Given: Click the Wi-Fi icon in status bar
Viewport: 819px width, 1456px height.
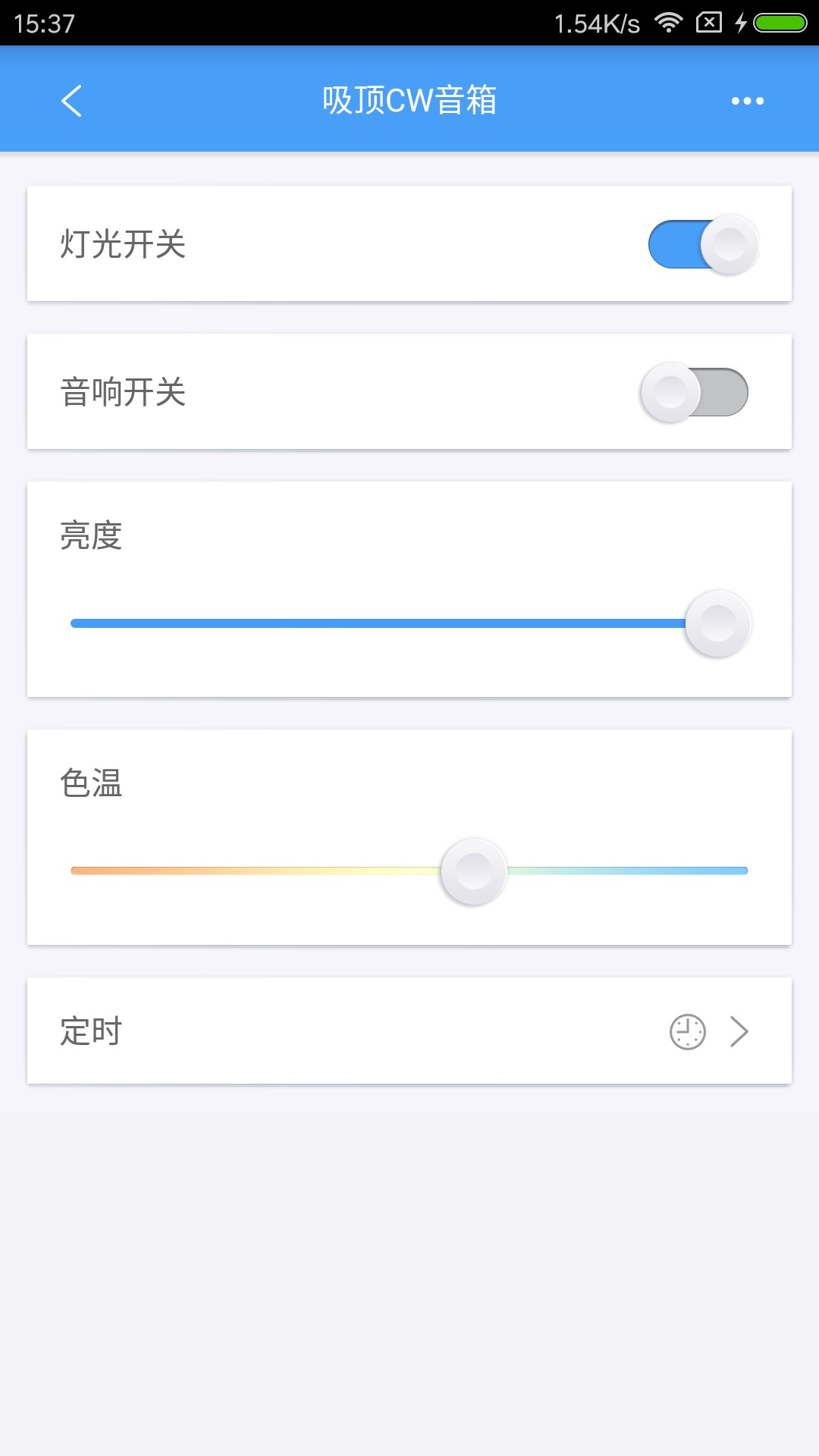Looking at the screenshot, I should 667,23.
